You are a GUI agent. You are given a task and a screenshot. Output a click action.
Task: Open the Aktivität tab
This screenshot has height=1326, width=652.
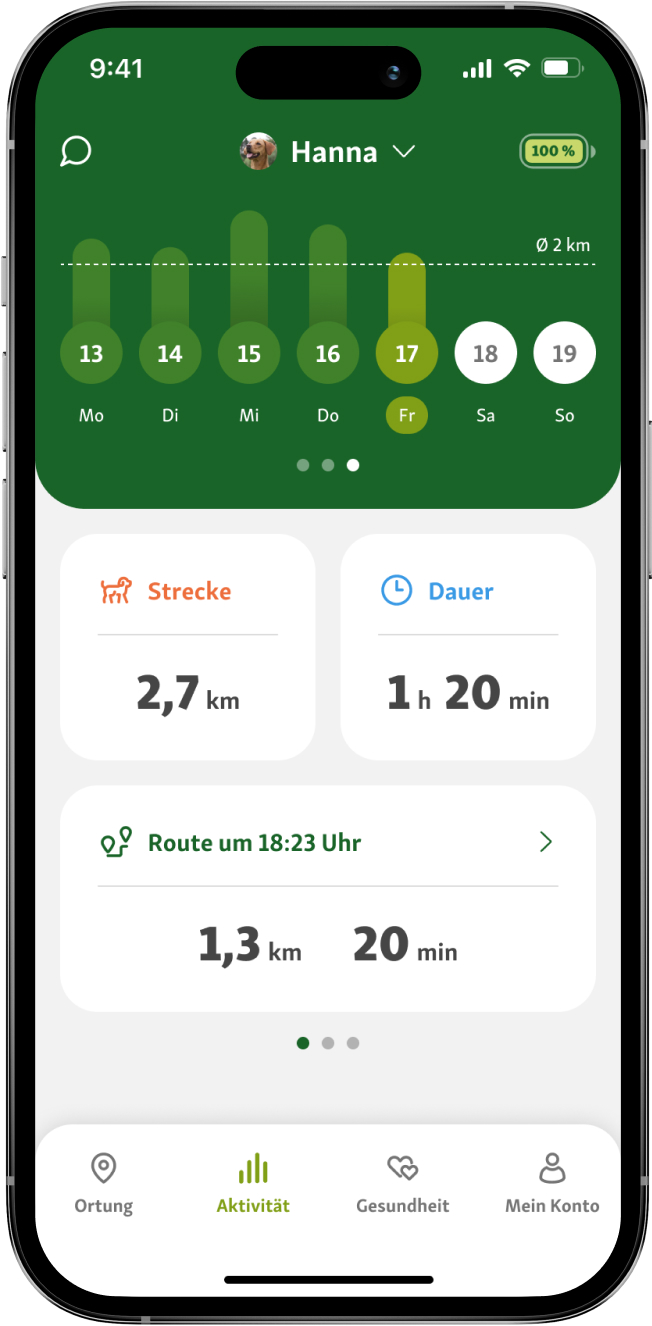tap(253, 1182)
